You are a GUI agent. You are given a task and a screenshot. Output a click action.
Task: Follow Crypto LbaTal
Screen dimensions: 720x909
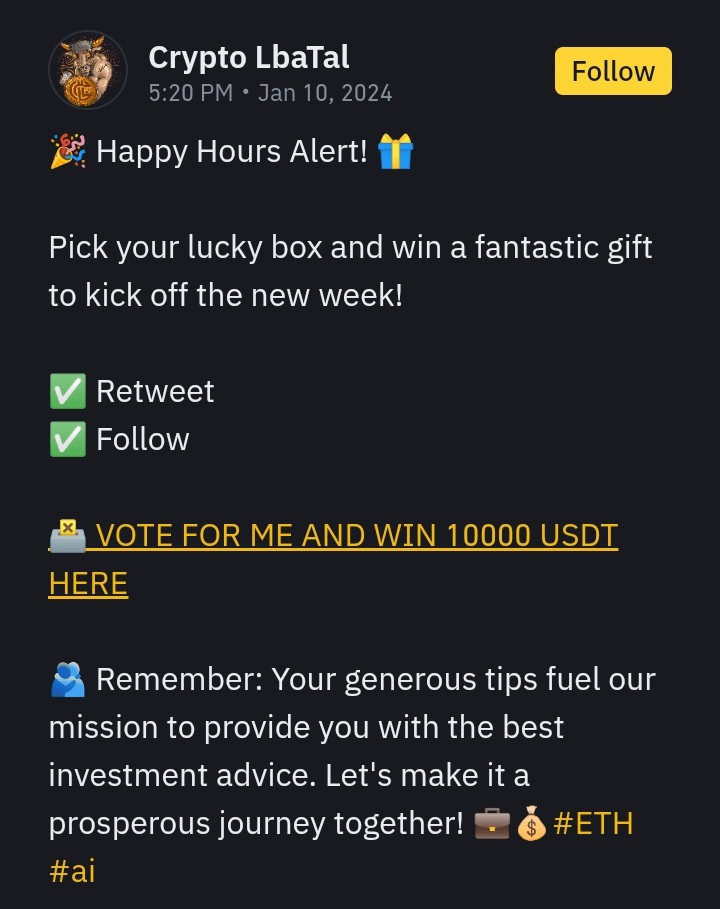613,72
